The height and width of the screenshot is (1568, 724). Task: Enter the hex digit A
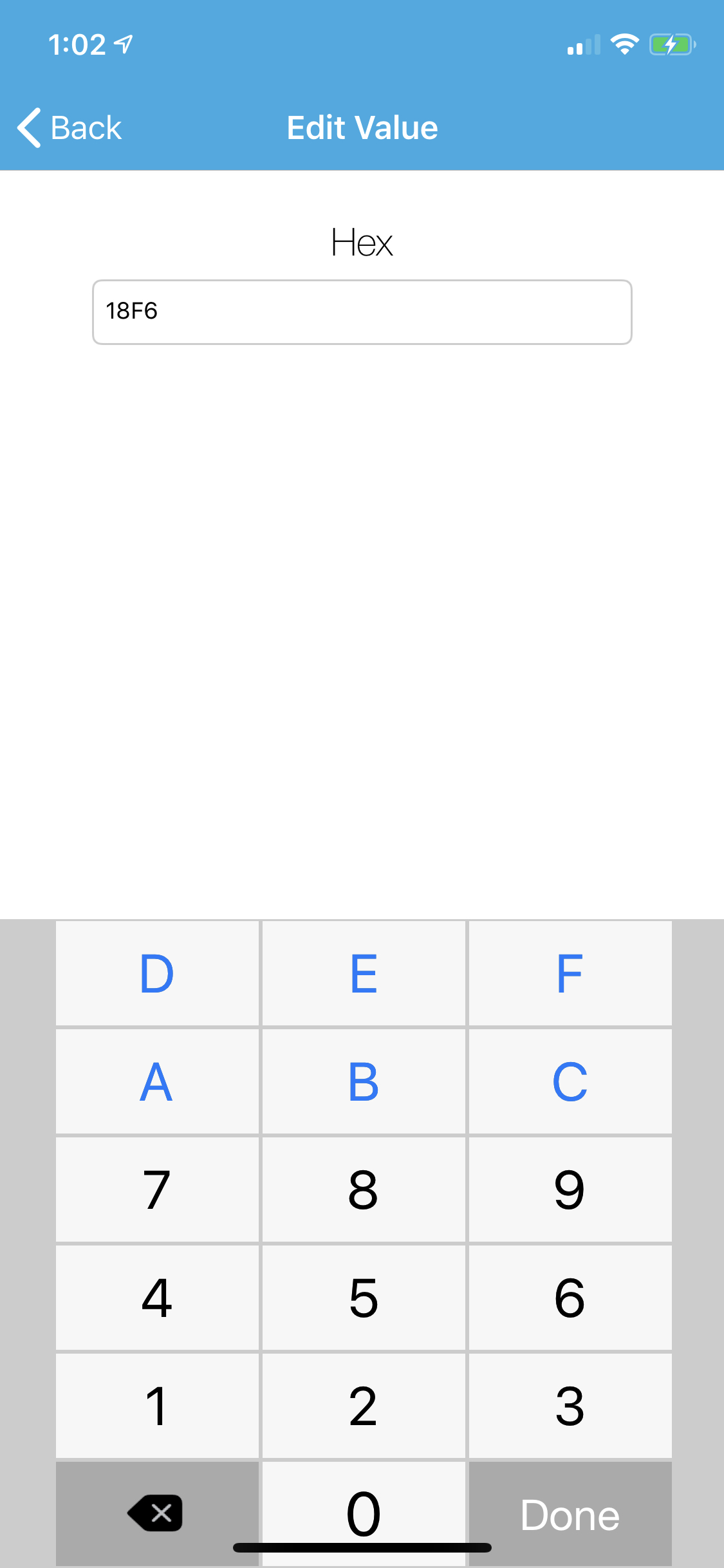tap(157, 1081)
